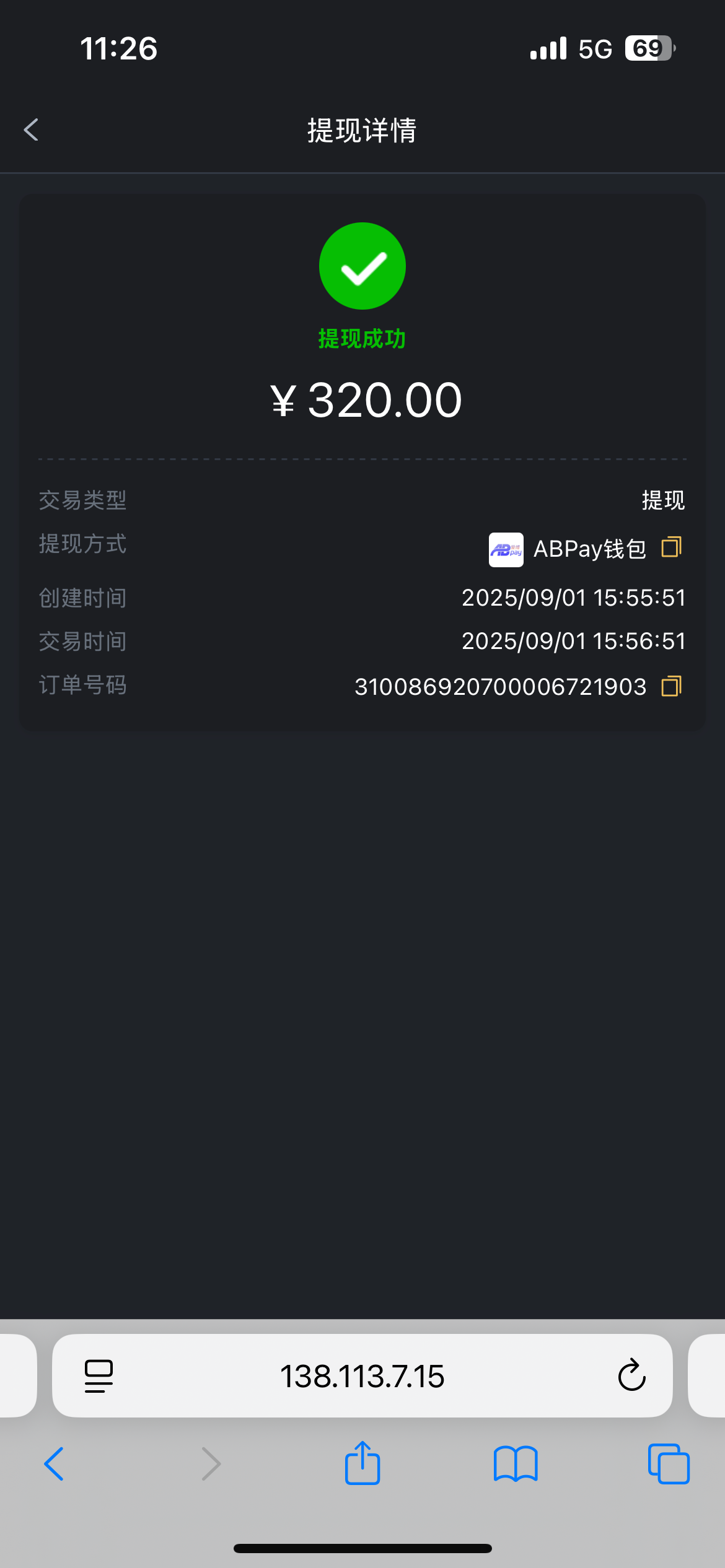
Task: Open Safari page settings icon in address bar
Action: 97,1376
